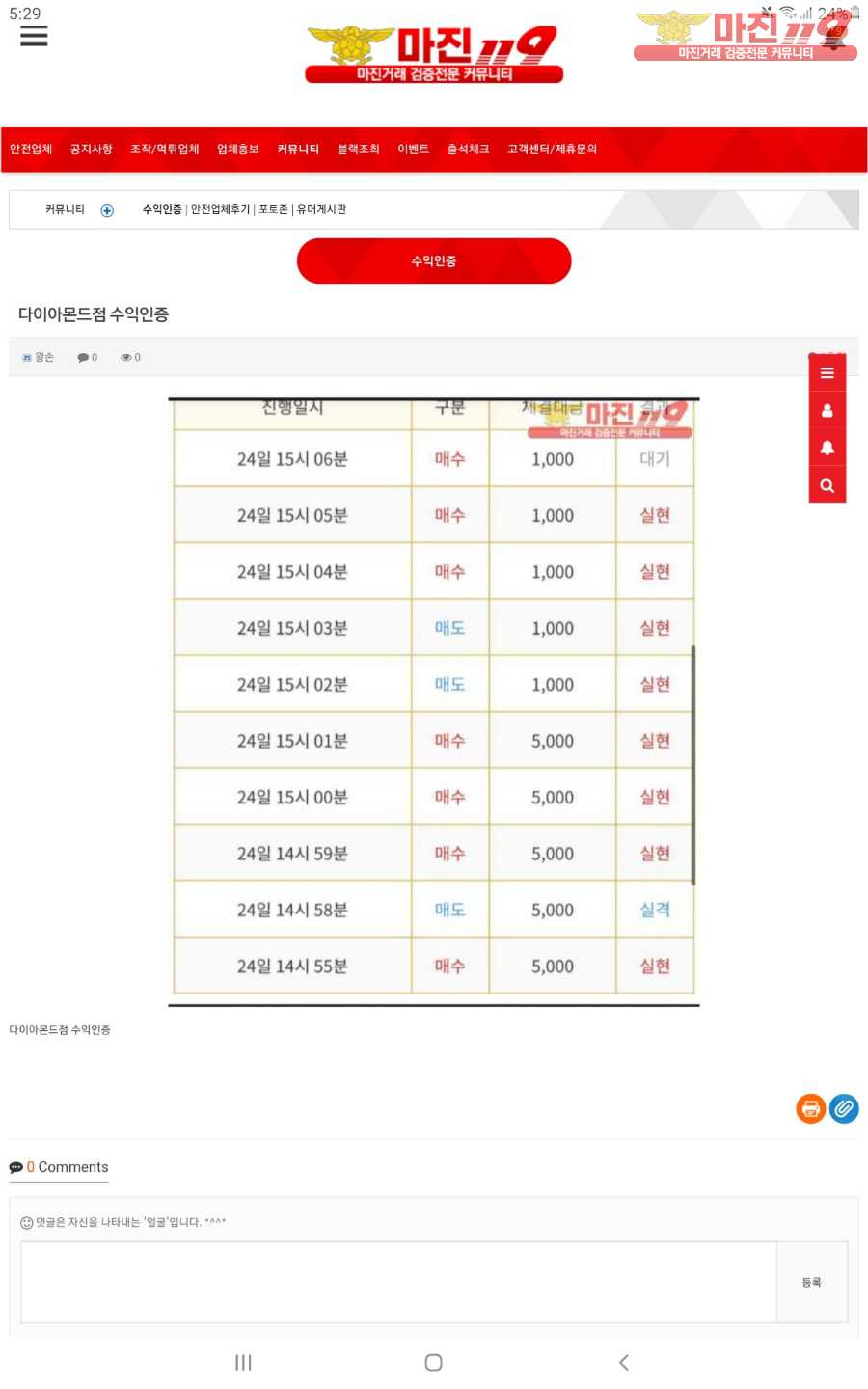Open the floating user profile icon
This screenshot has width=868, height=1389.
coord(827,410)
